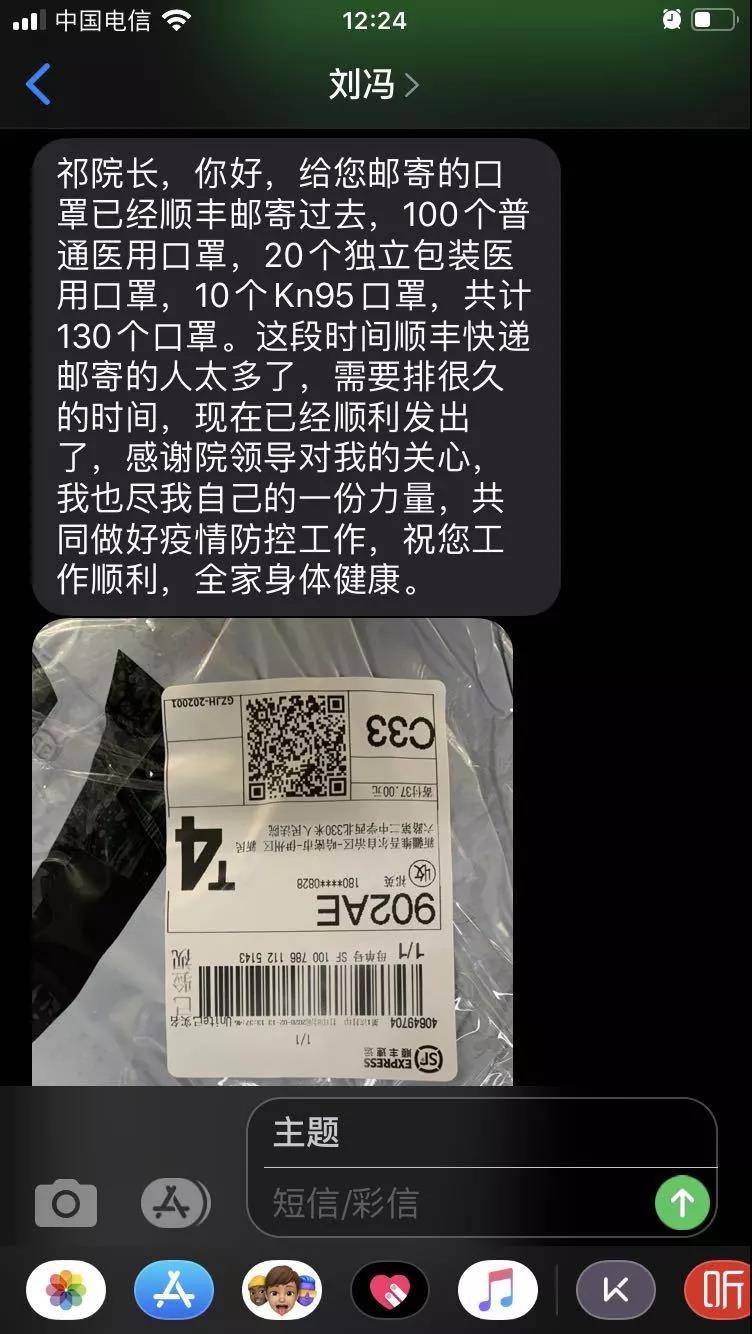Toggle the iMessage app drawer button

(175, 1203)
